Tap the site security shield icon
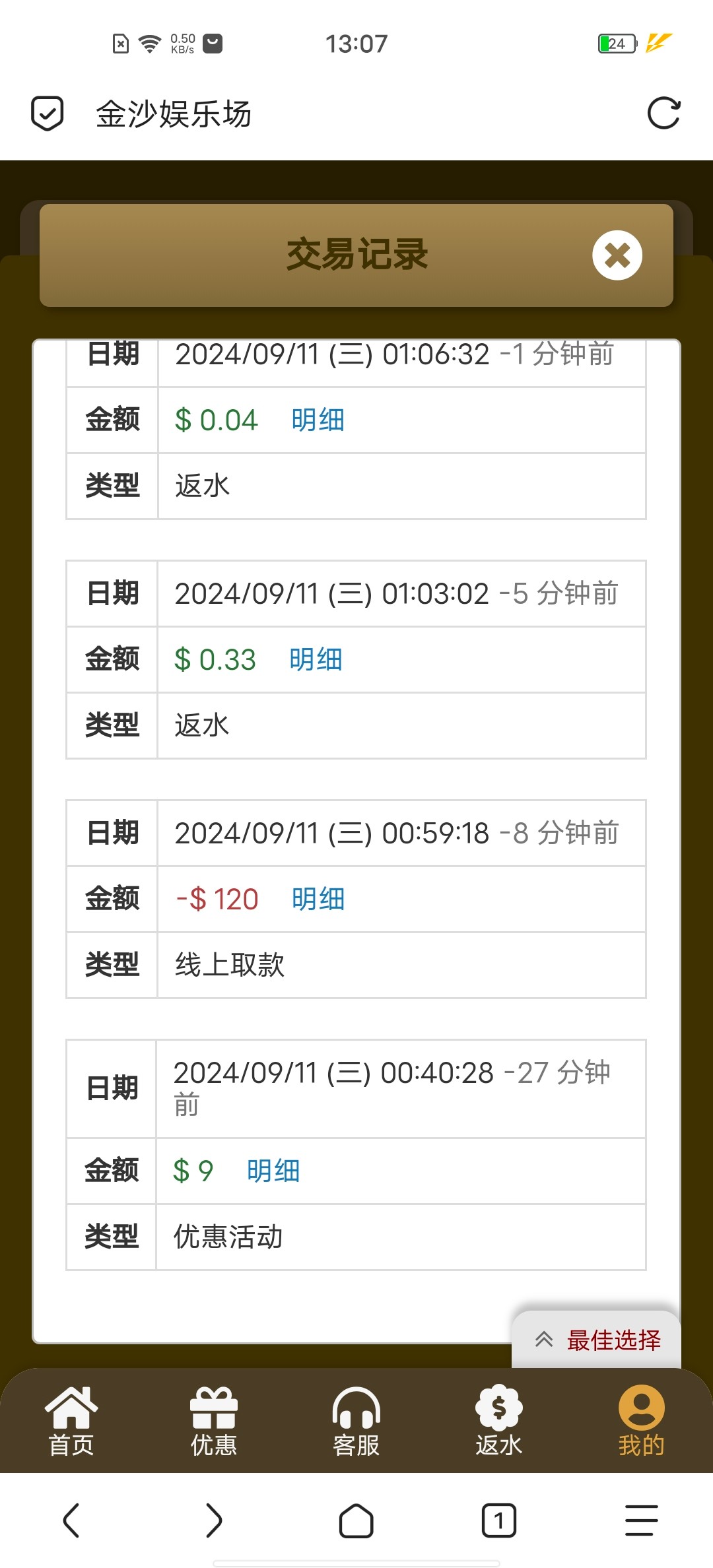Screen dimensions: 713x1568 48,114
